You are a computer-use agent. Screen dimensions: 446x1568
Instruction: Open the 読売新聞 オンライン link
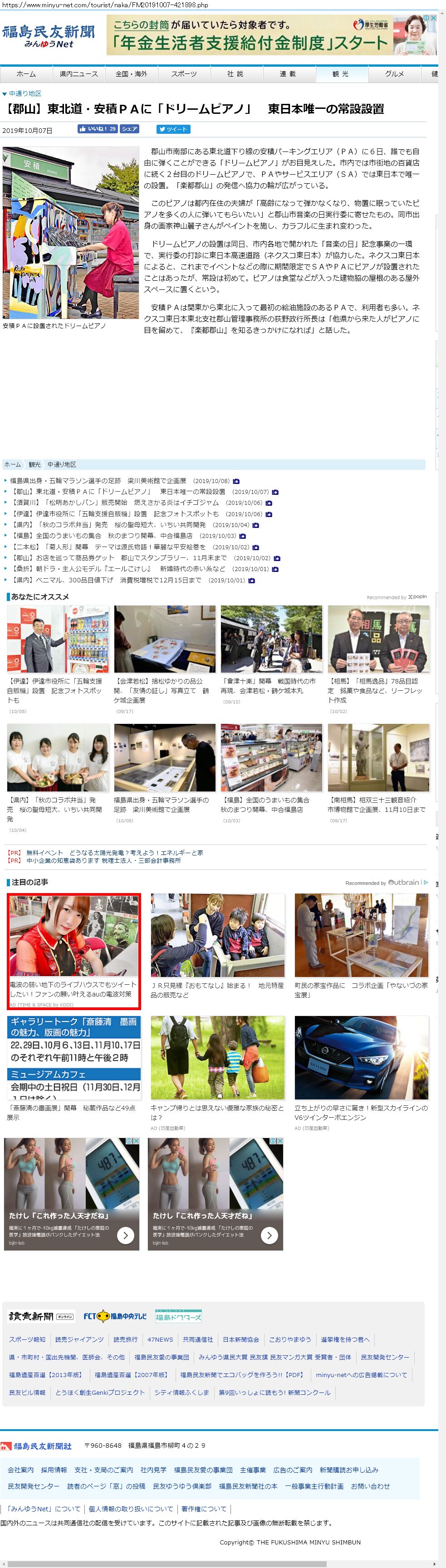[41, 1316]
